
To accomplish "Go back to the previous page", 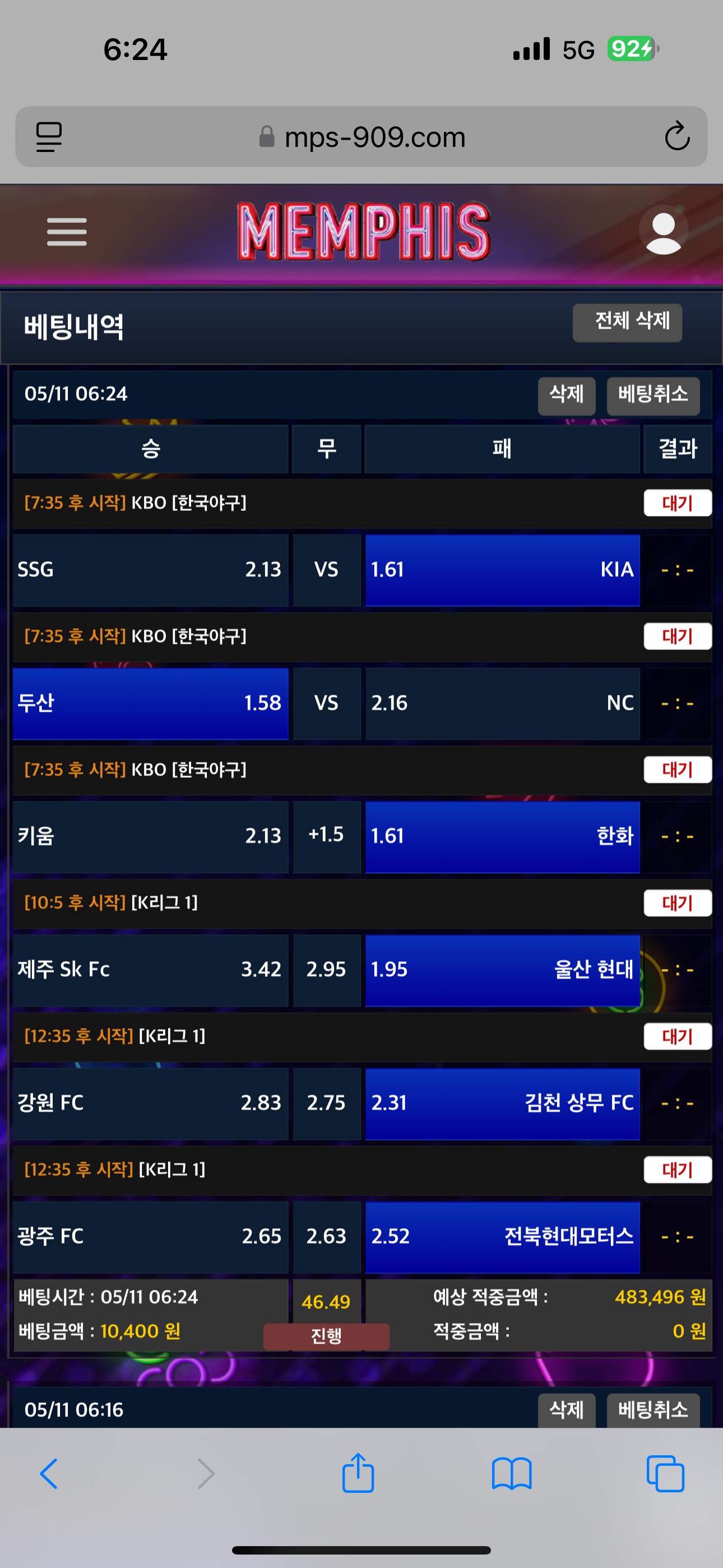I will click(49, 1474).
